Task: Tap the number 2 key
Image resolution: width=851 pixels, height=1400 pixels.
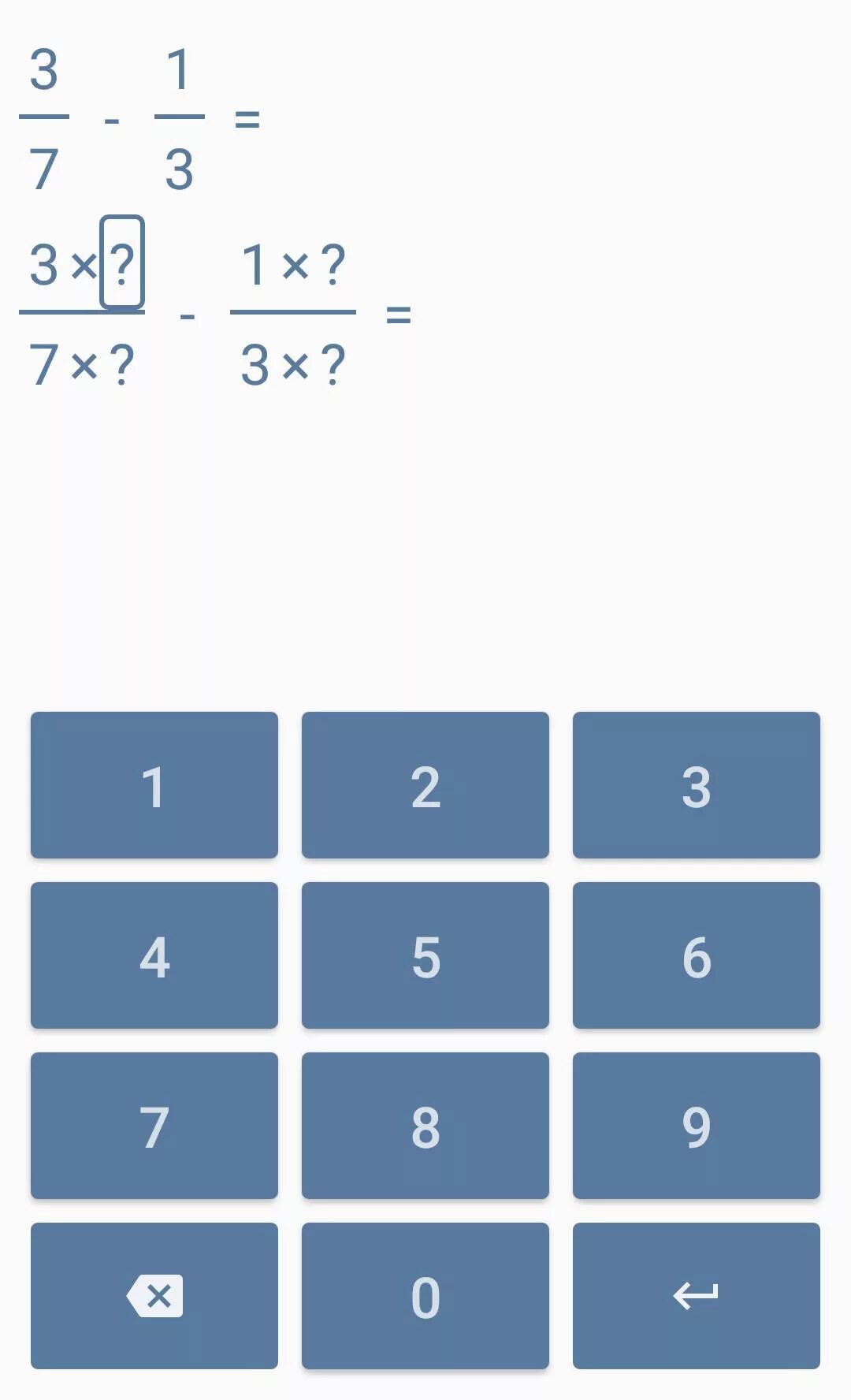Action: point(425,785)
